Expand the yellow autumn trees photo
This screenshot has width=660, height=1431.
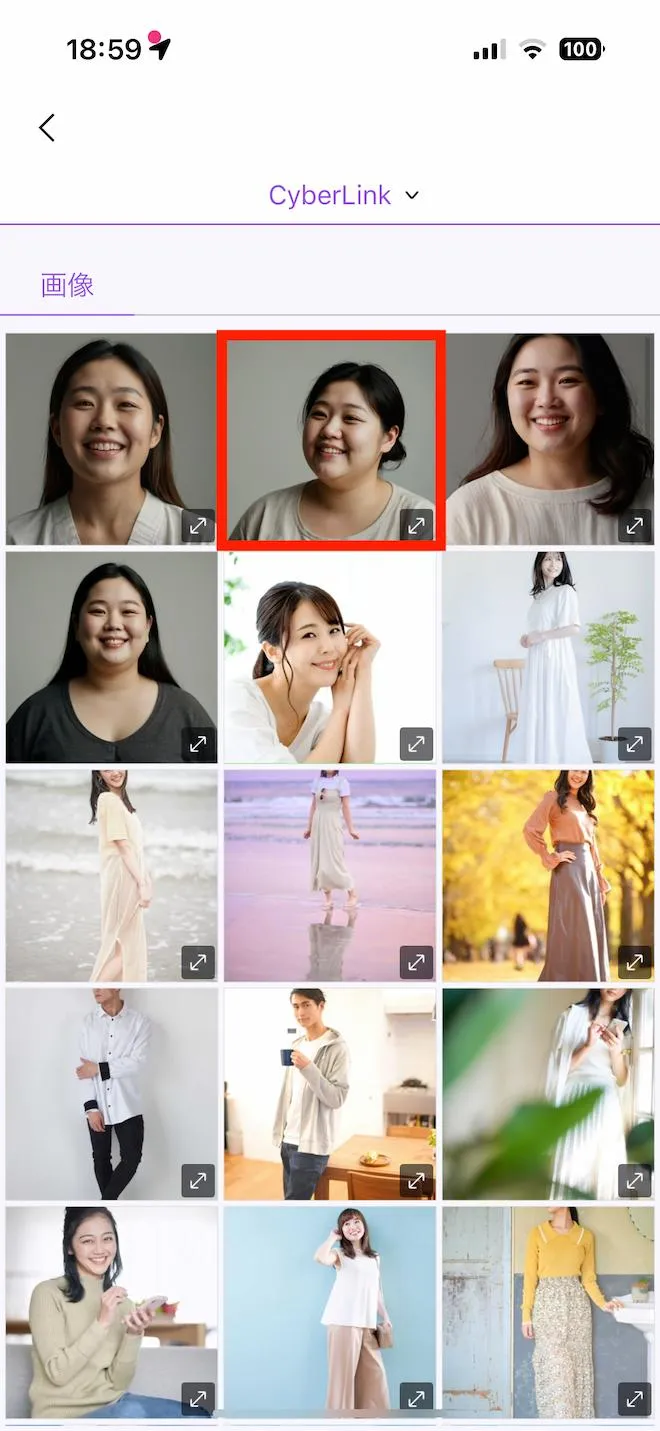pos(634,962)
